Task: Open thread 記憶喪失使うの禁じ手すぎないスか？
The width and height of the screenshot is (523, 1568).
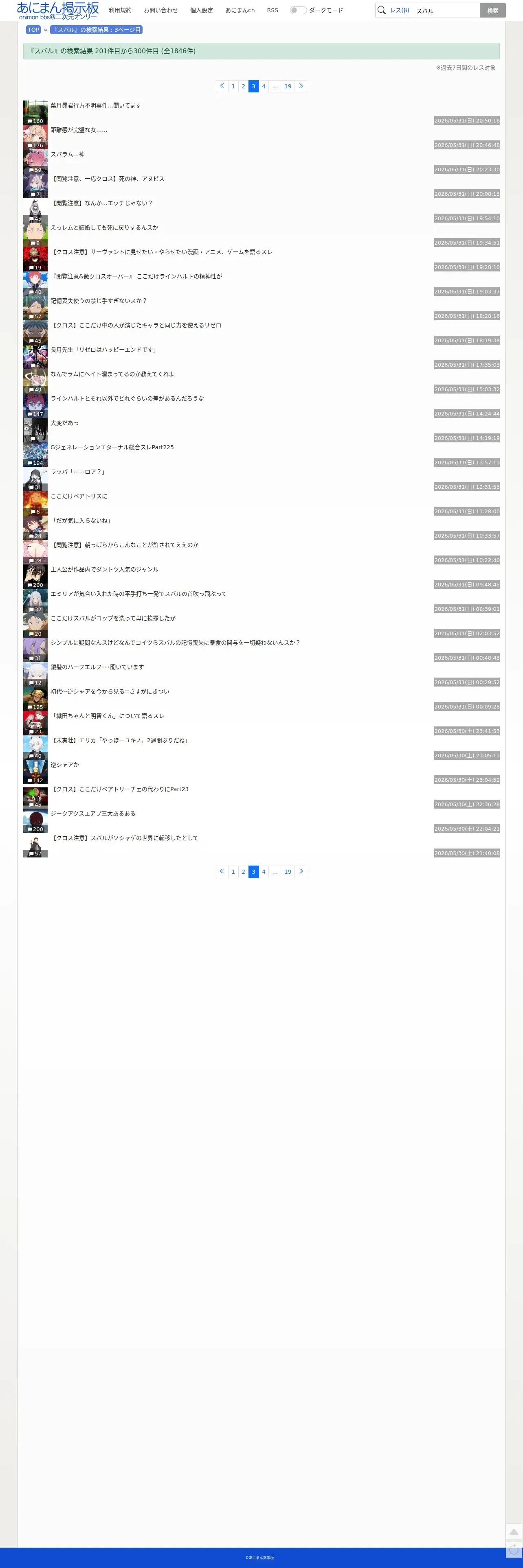Action: 99,301
